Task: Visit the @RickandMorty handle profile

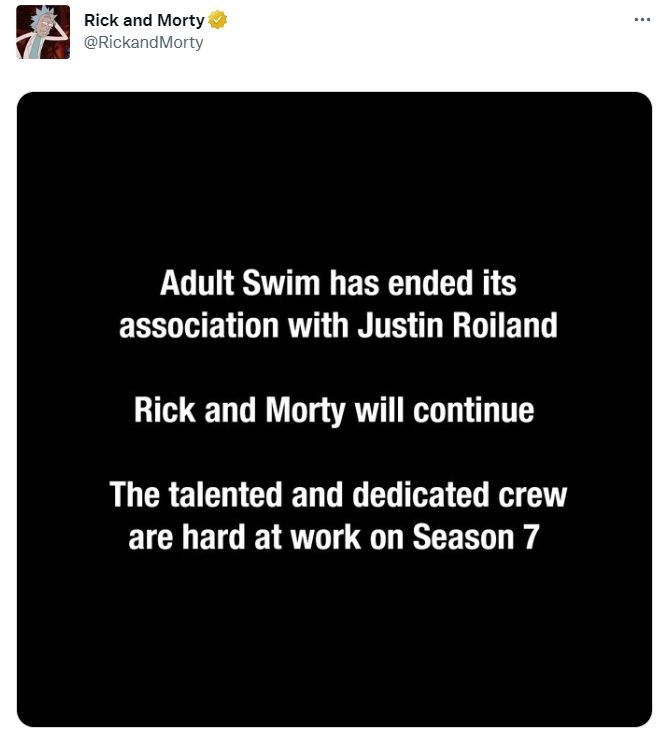Action: point(143,42)
